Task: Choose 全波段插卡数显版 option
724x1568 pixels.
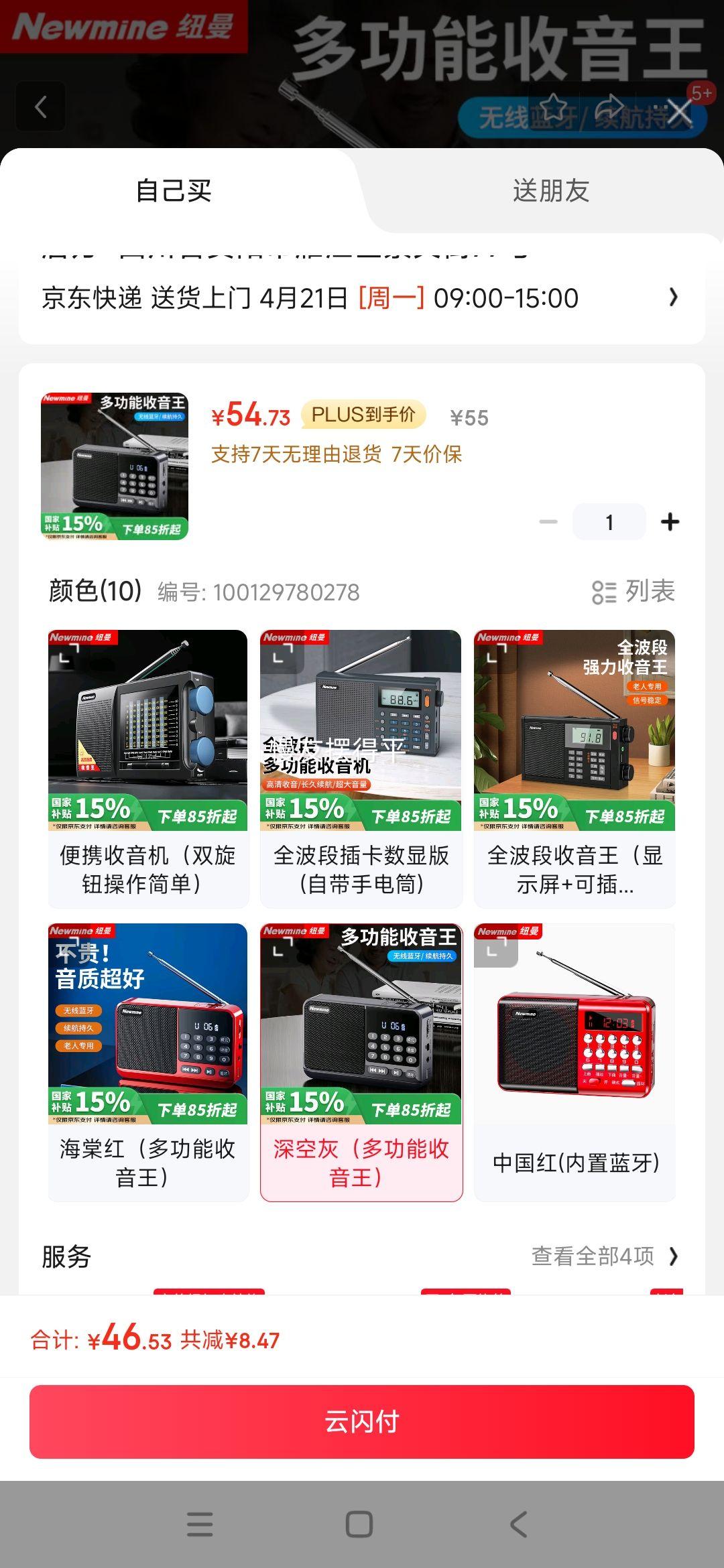Action: pos(361,769)
